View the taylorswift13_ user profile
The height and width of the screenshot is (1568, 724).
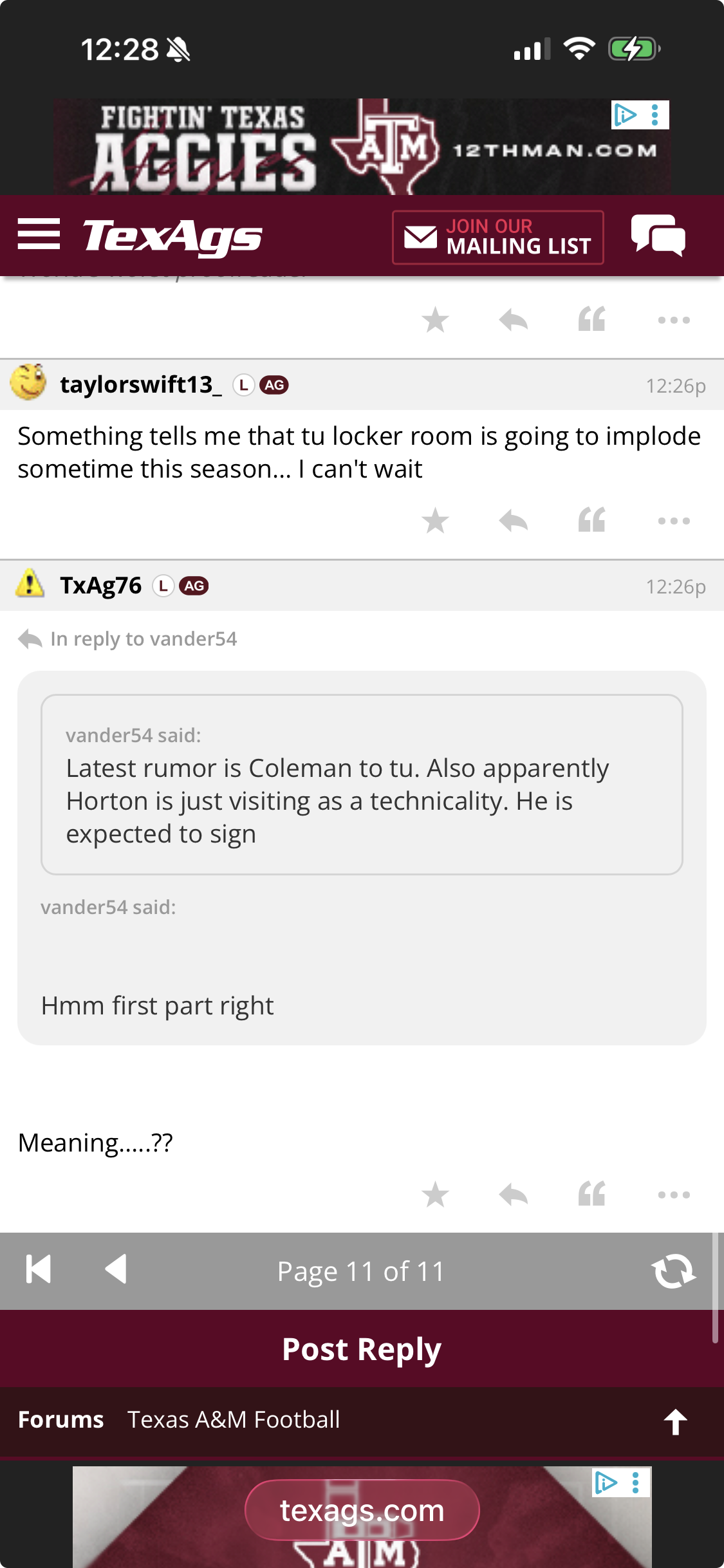pos(140,385)
